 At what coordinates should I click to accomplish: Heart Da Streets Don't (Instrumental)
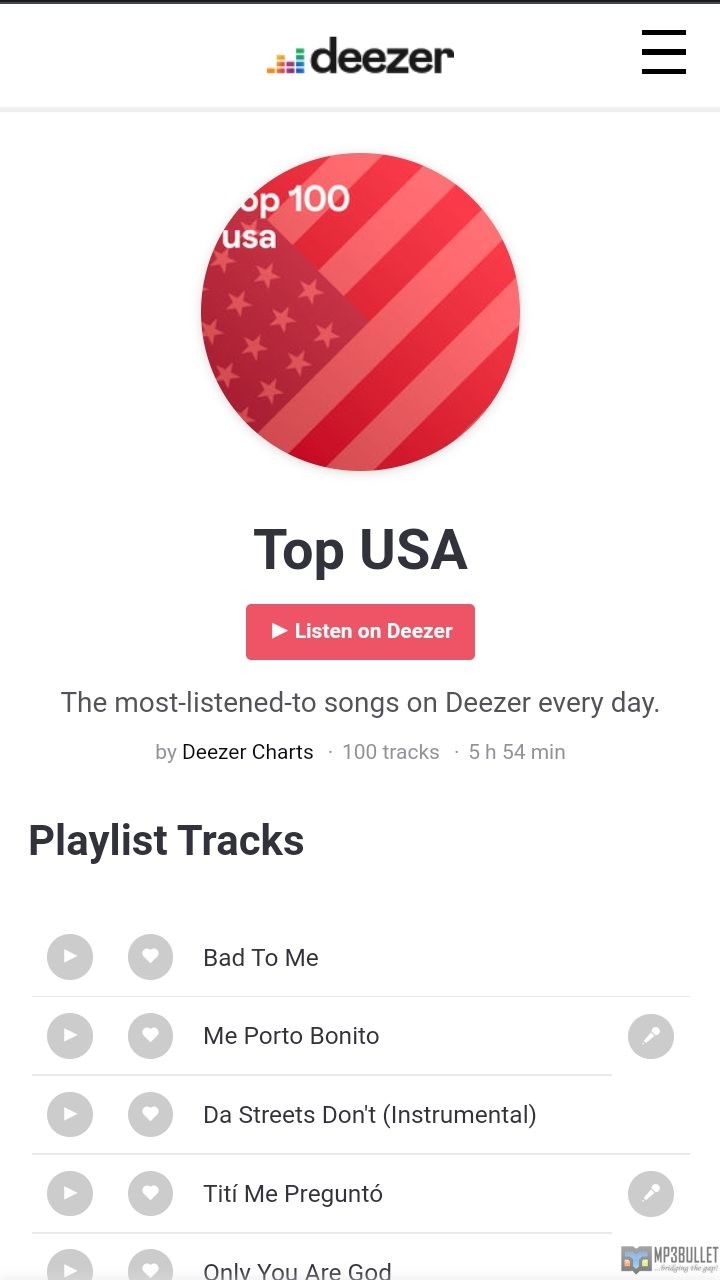[150, 1114]
